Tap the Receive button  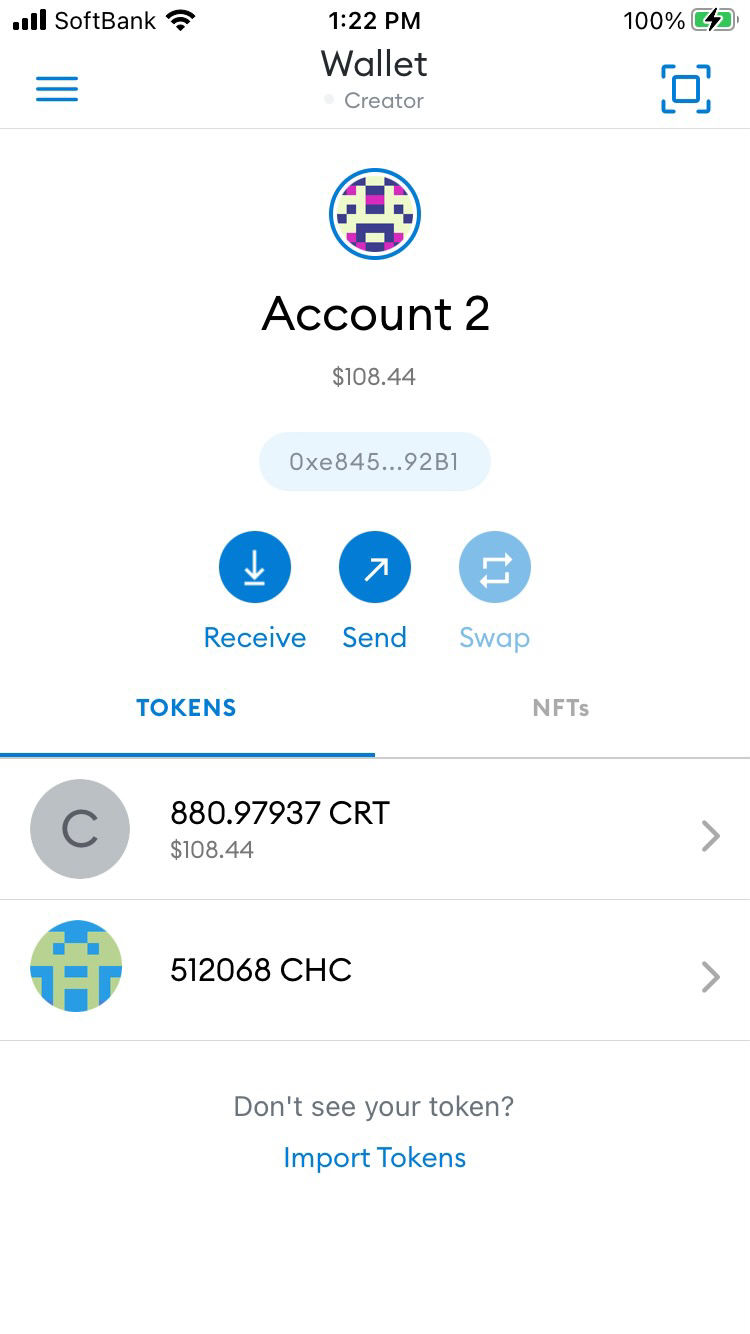point(255,568)
